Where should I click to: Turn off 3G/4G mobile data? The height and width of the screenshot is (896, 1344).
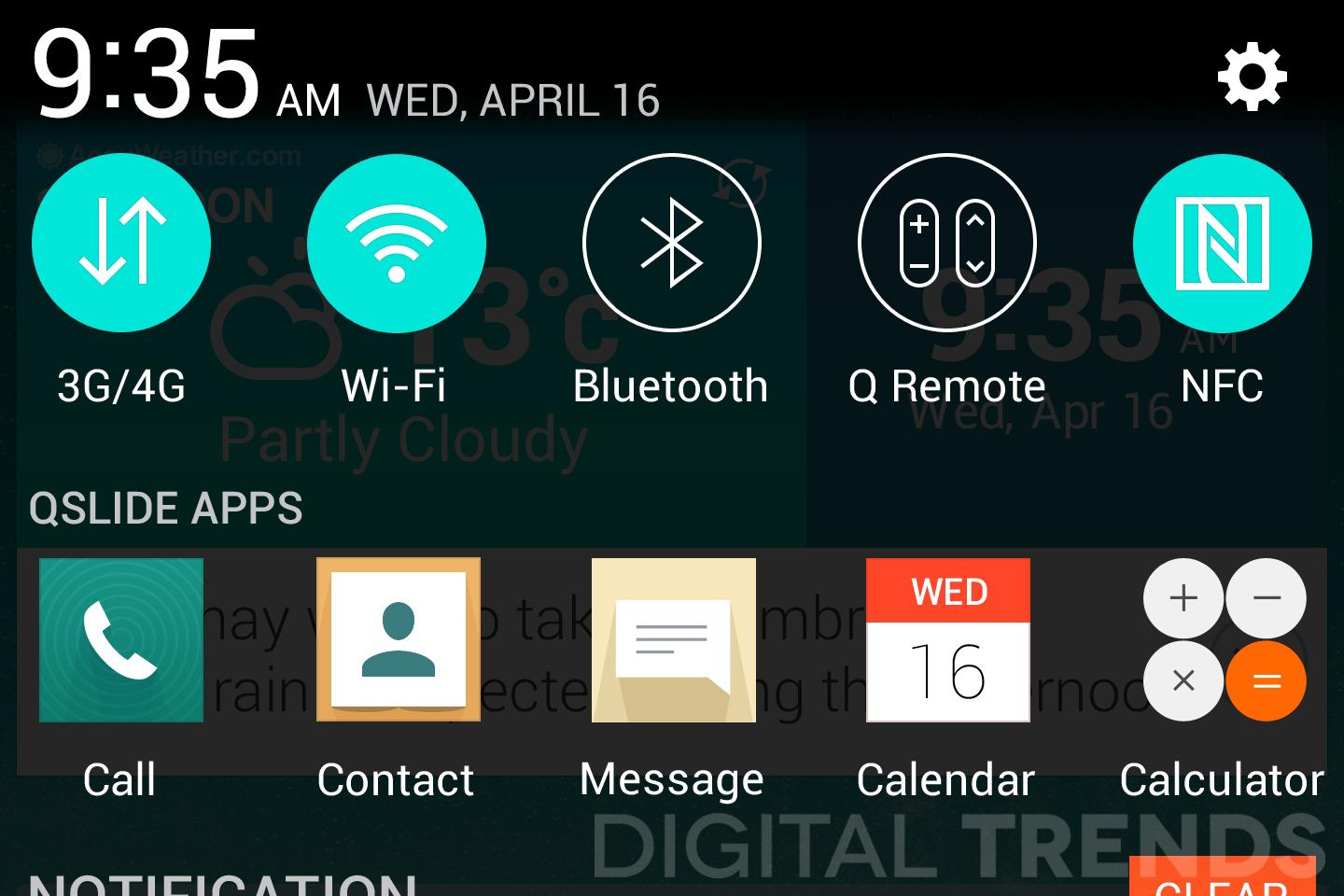[x=121, y=244]
